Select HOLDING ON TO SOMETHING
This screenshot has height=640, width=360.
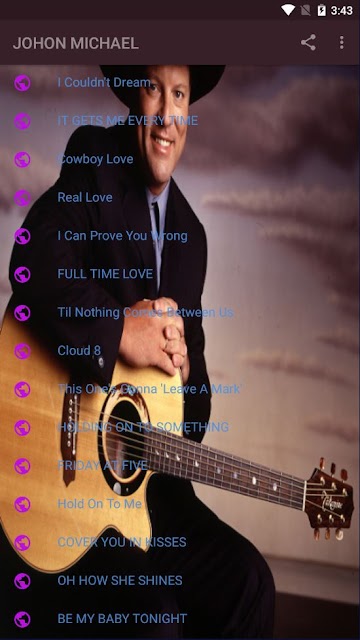click(180, 427)
